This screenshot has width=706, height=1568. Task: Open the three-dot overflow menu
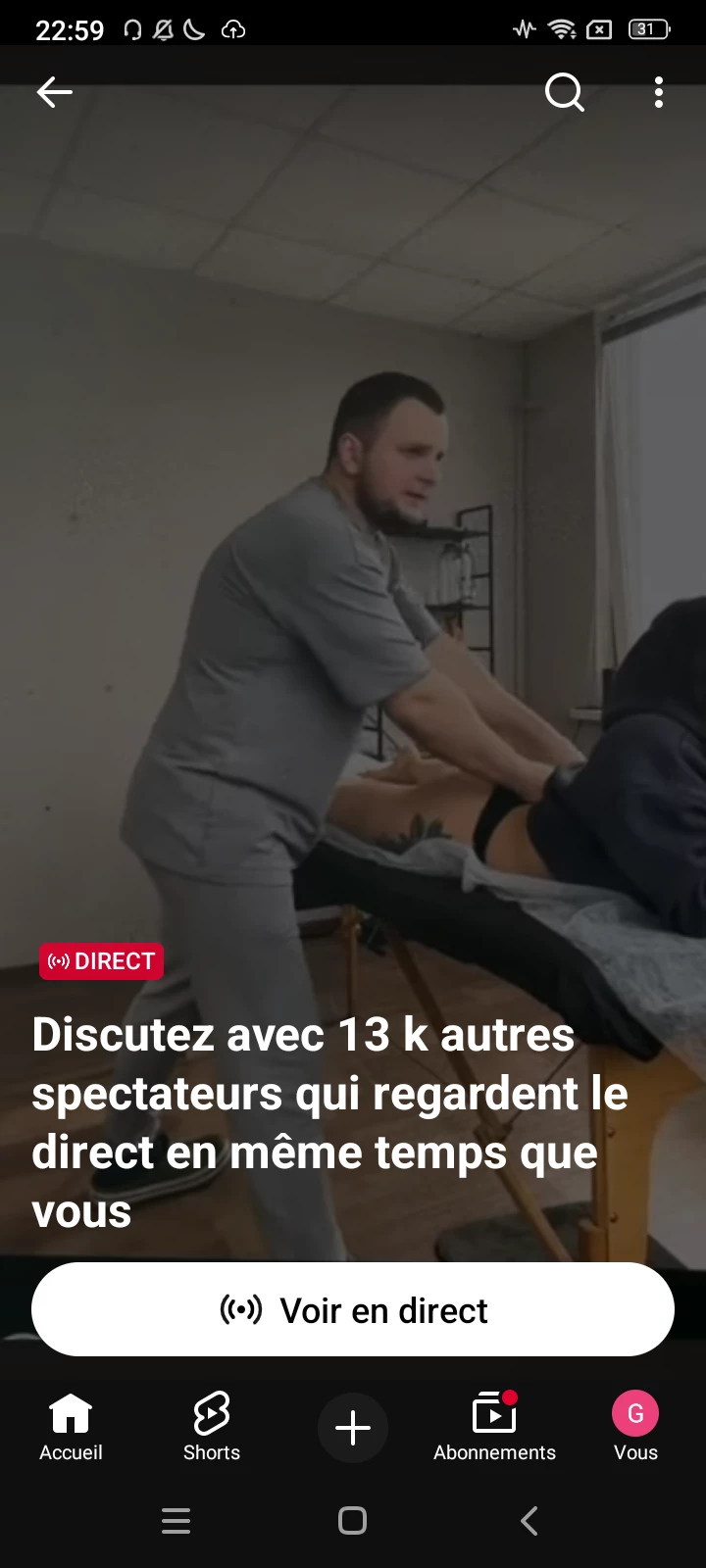(659, 92)
